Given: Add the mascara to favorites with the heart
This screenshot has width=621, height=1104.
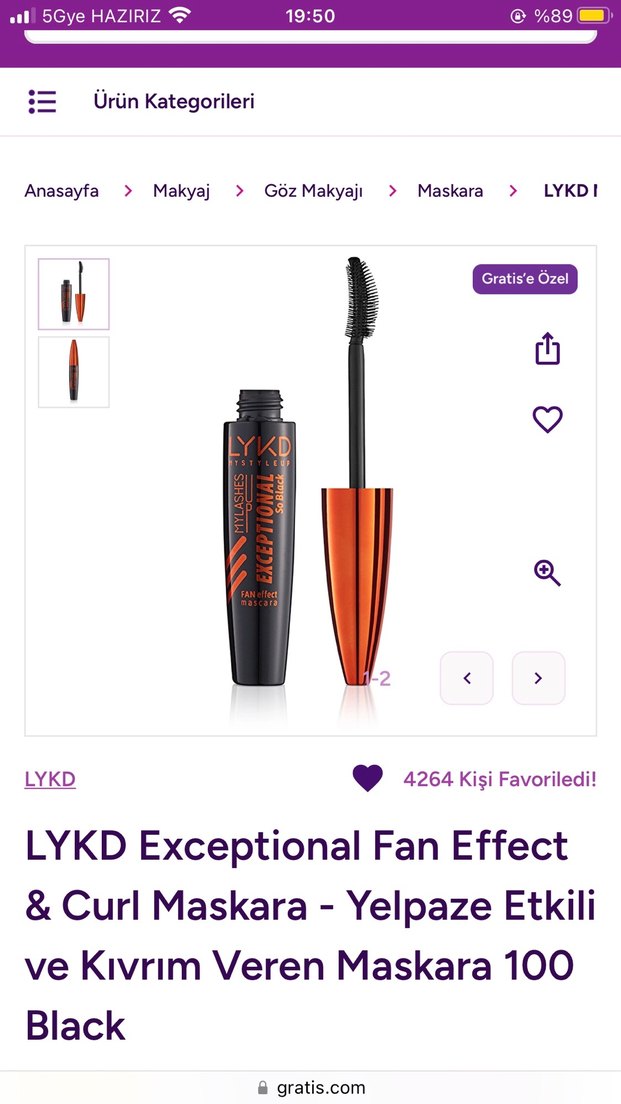Looking at the screenshot, I should coord(547,420).
